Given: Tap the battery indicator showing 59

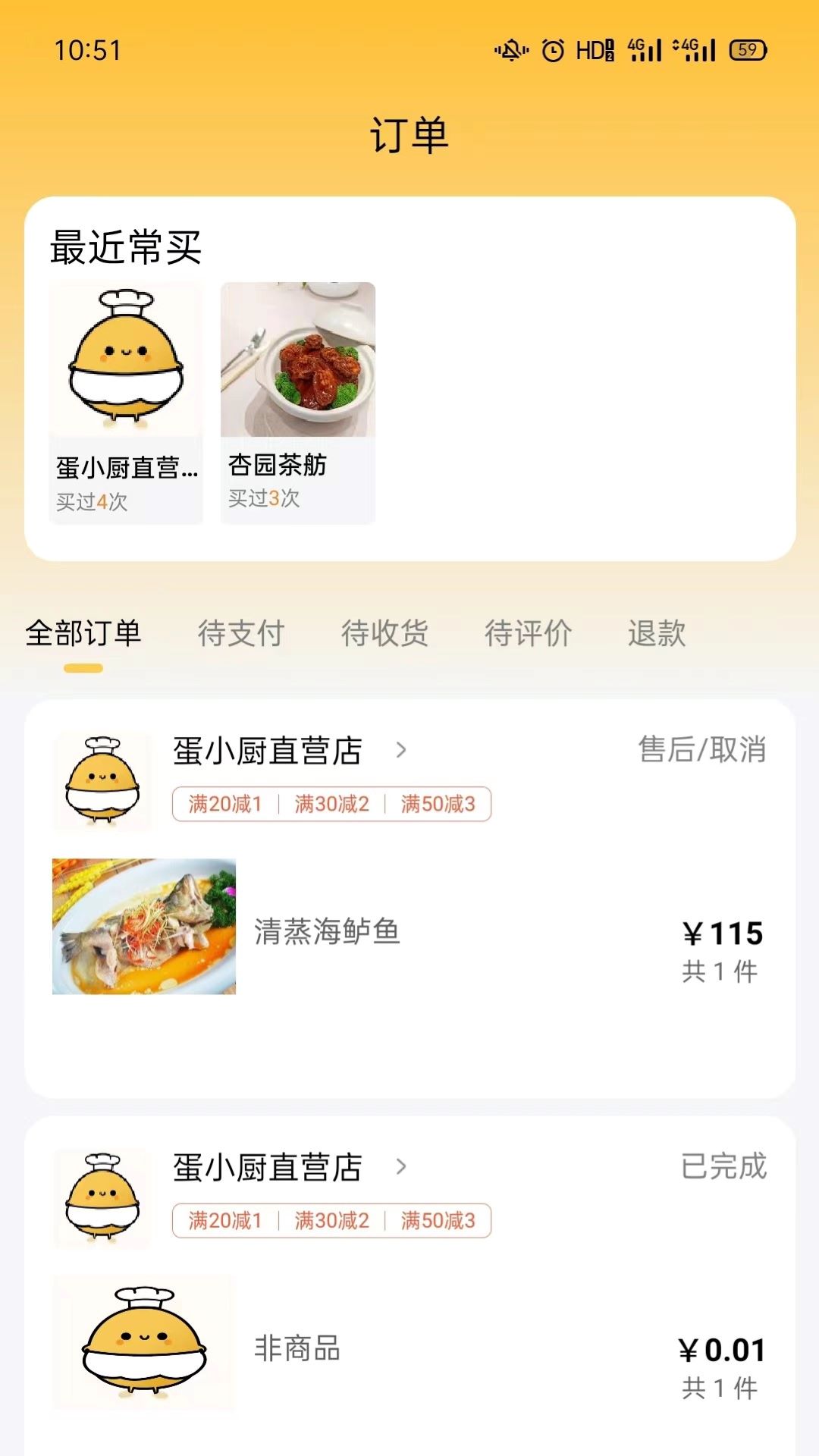Looking at the screenshot, I should pos(745,49).
